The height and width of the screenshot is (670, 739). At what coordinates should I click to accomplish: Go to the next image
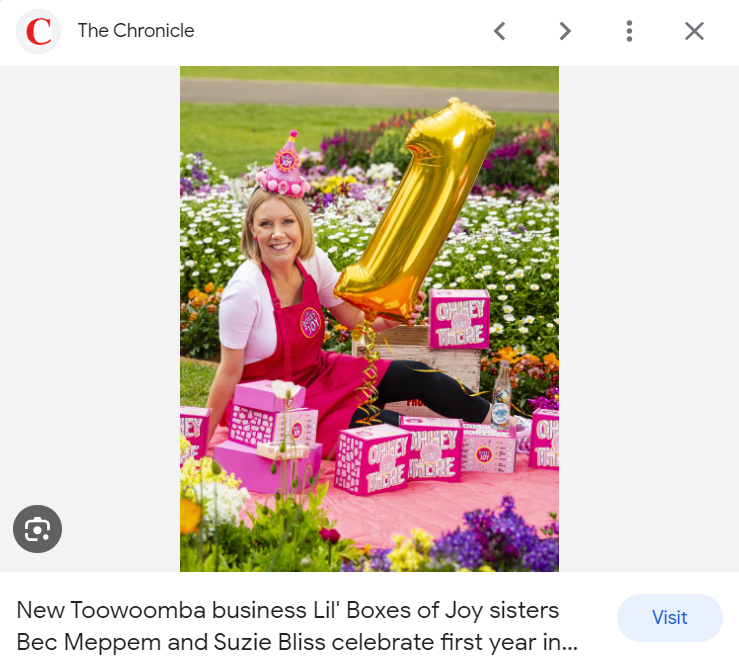[x=565, y=31]
